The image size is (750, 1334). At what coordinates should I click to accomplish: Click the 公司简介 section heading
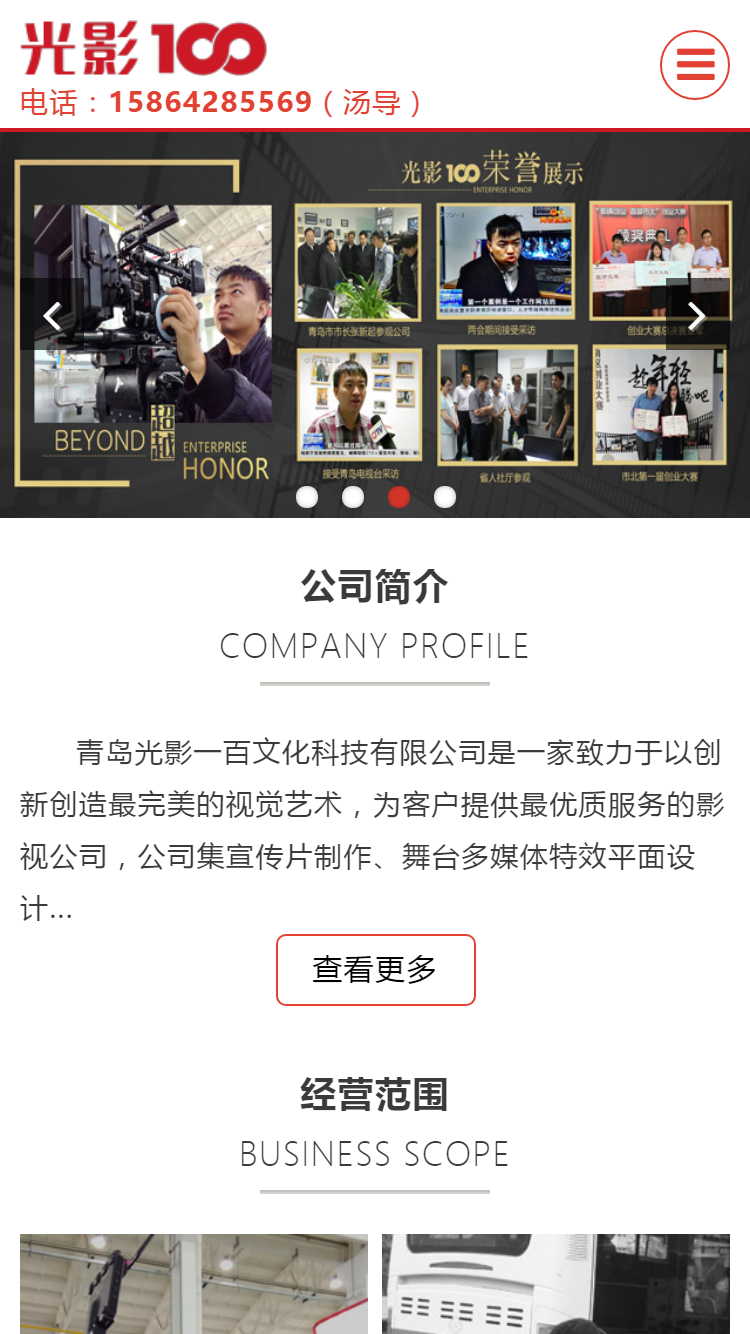[x=375, y=585]
